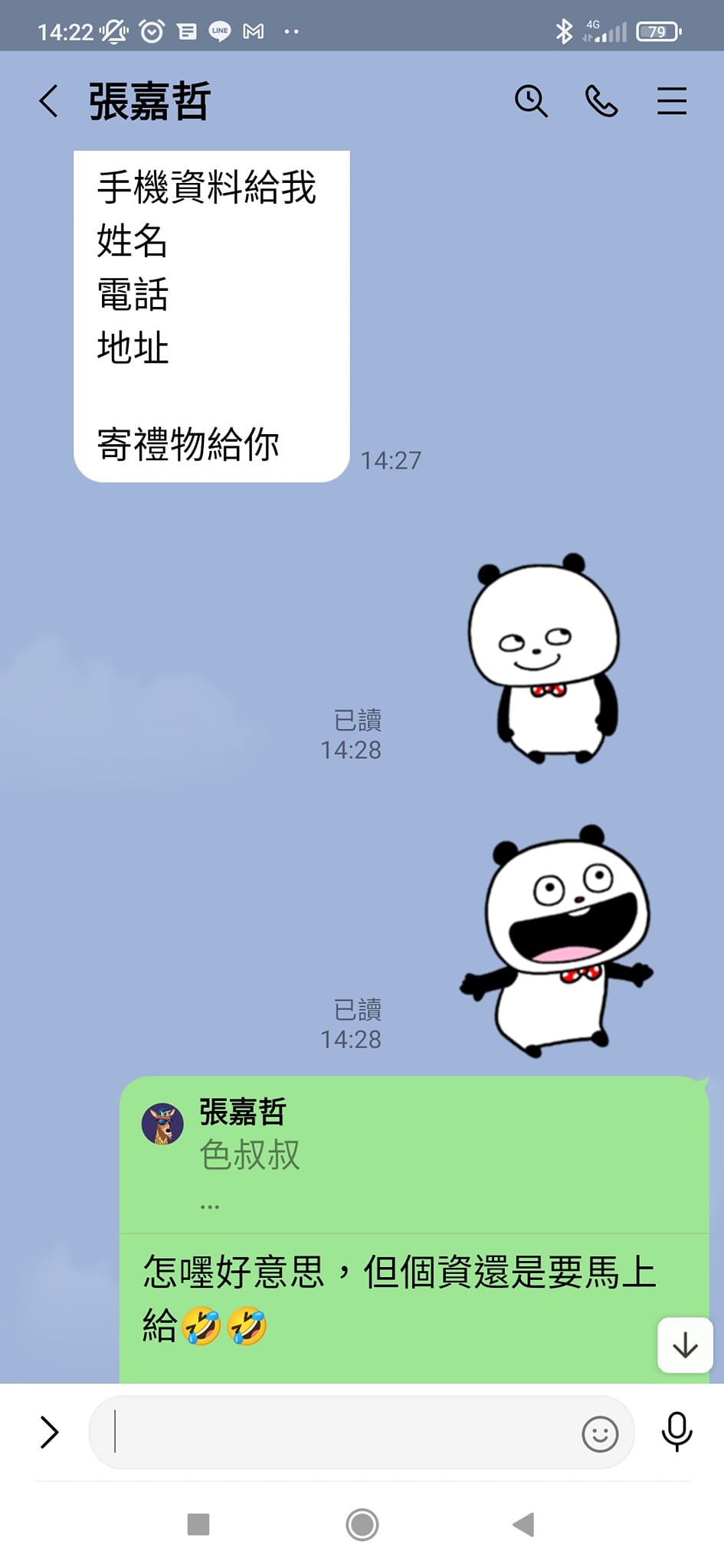This screenshot has width=724, height=1568.
Task: Open the emoji and sticker picker
Action: [x=600, y=1433]
